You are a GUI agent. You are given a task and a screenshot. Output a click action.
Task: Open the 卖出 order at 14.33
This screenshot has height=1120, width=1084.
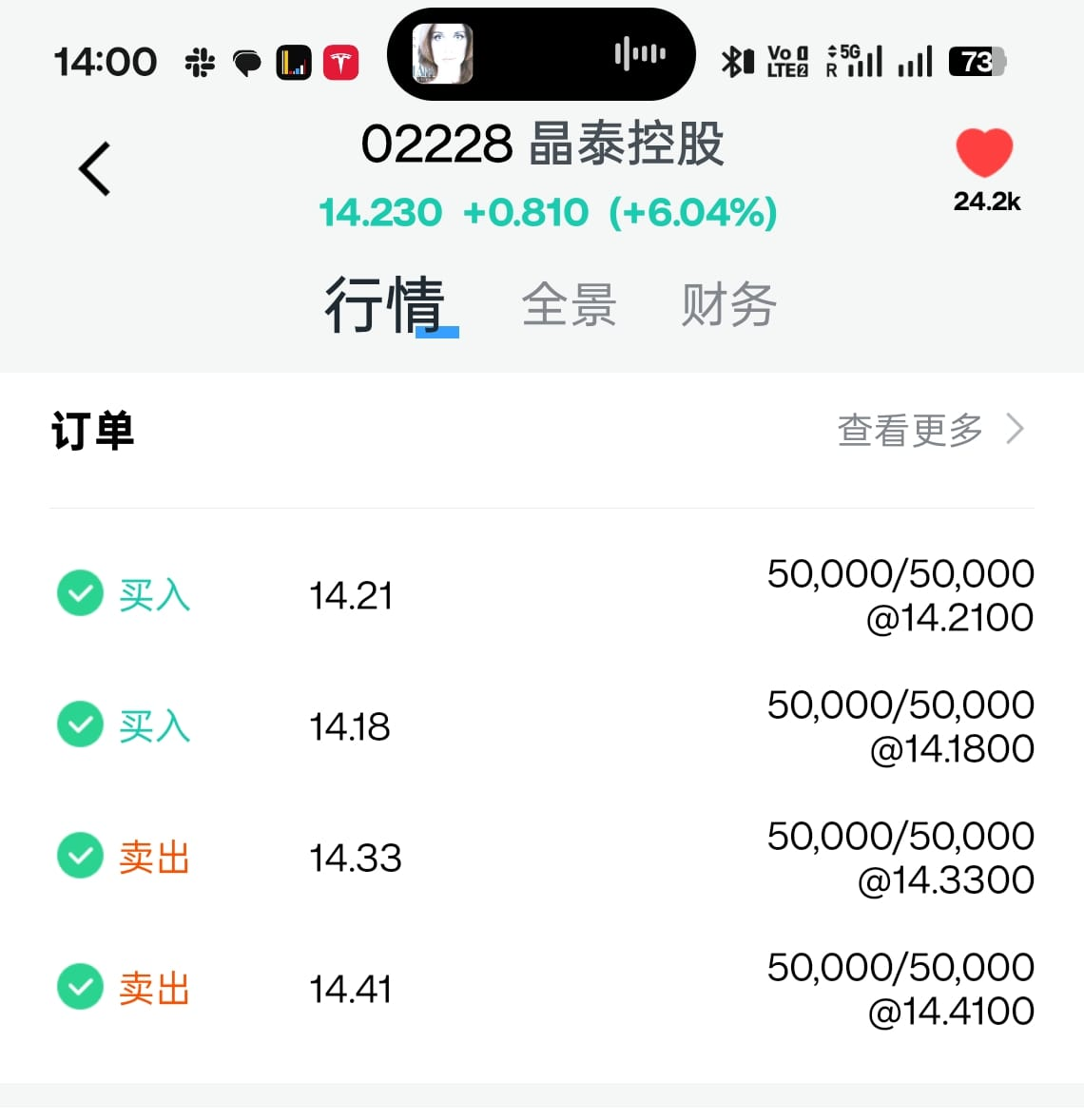(x=542, y=858)
